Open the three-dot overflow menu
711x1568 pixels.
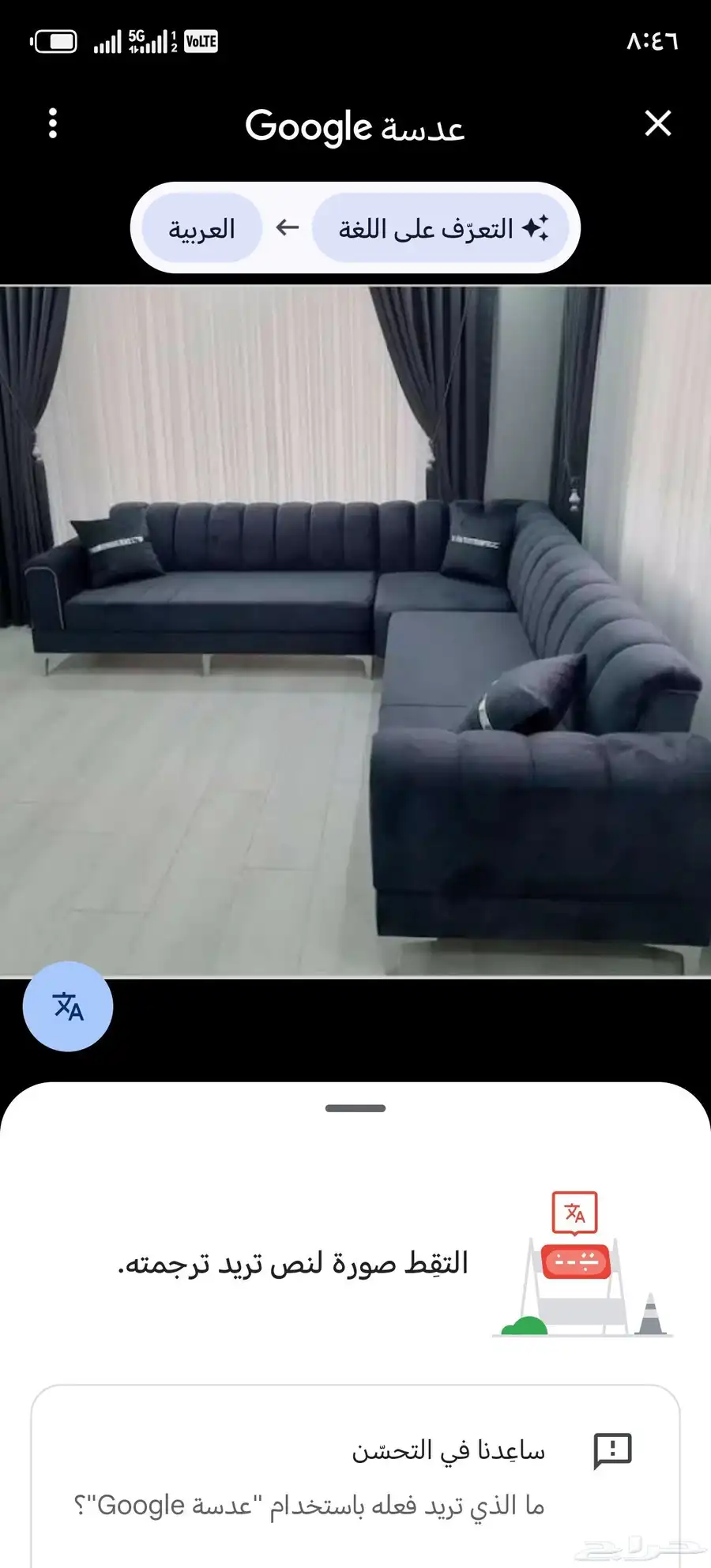point(53,124)
